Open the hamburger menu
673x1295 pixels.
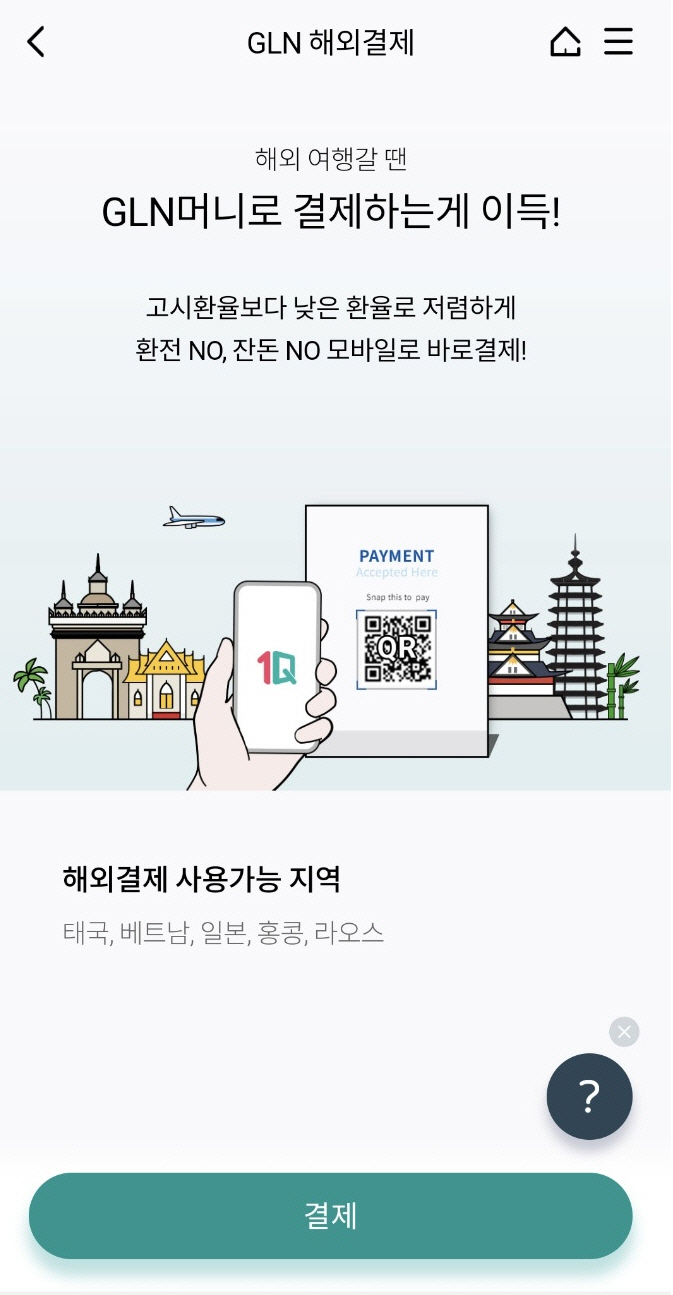click(x=619, y=42)
